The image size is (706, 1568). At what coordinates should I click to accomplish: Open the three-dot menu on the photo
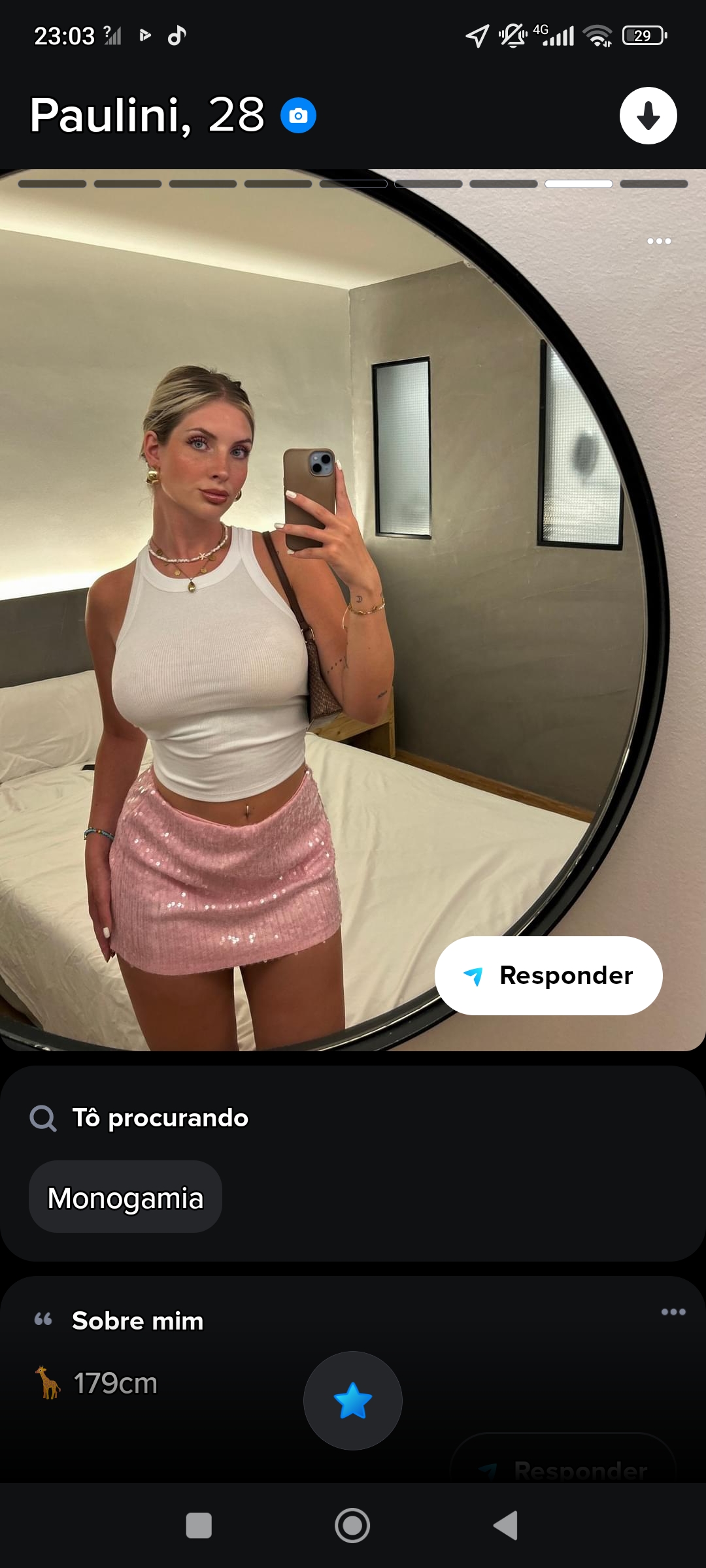658,240
